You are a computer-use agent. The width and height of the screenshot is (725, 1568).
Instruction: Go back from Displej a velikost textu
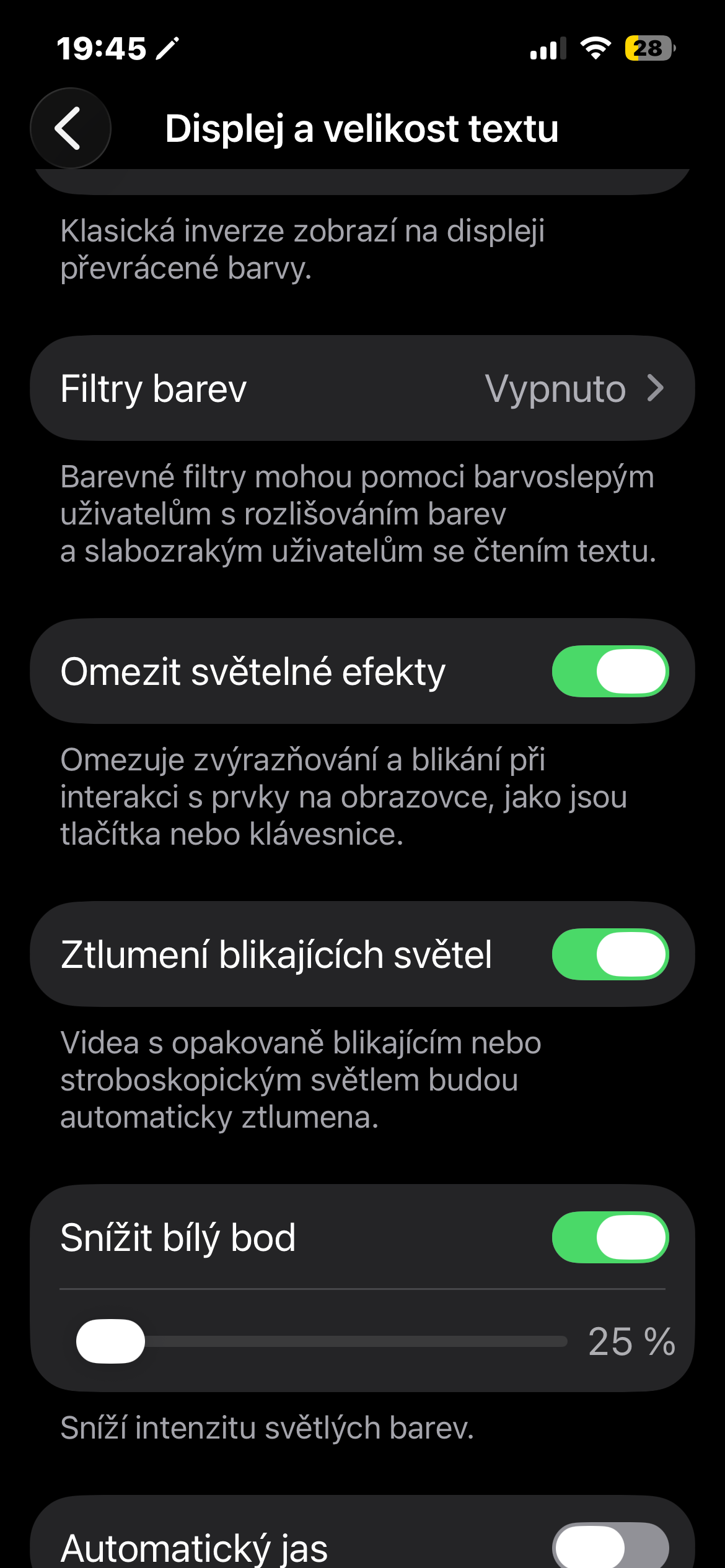pos(70,129)
